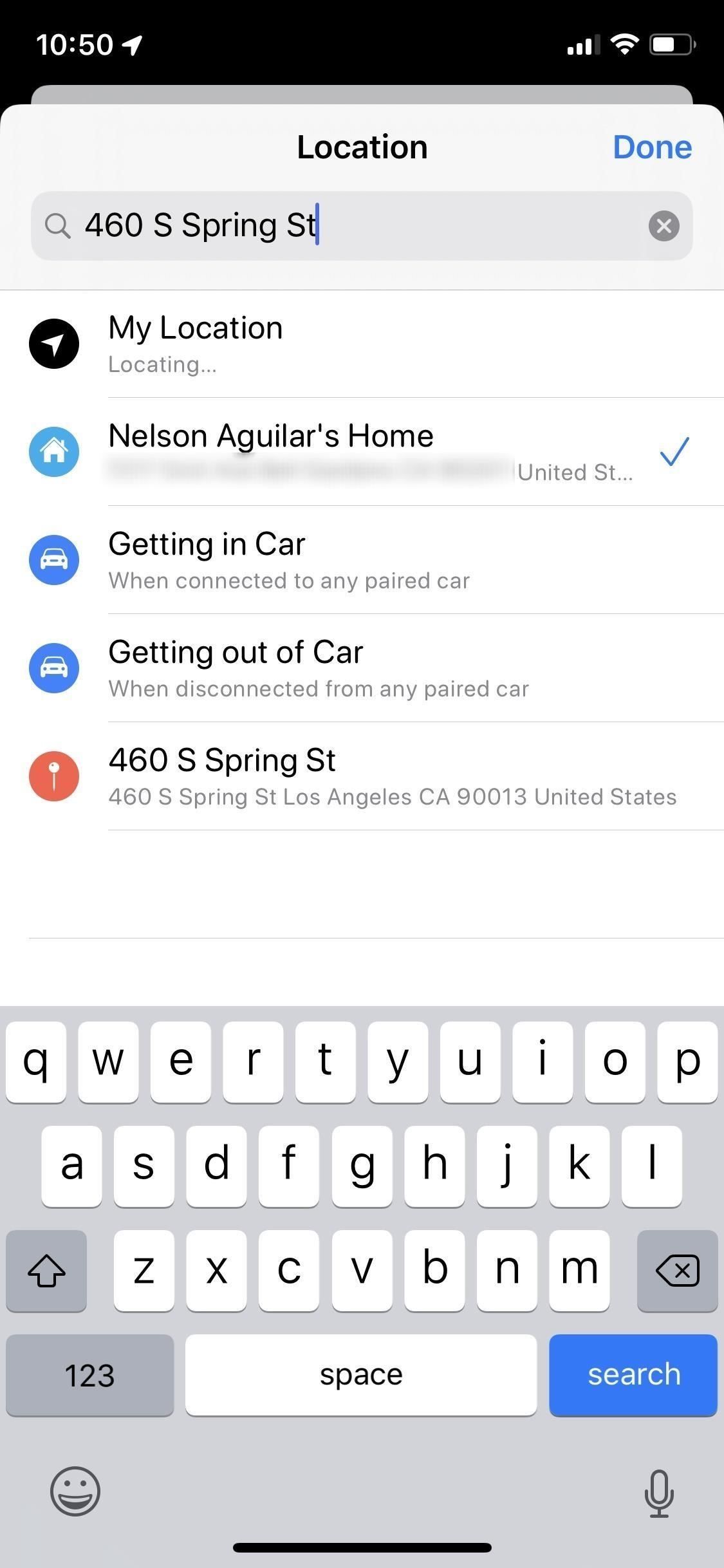This screenshot has width=724, height=1568.
Task: Select the Getting in Car icon
Action: (x=54, y=560)
